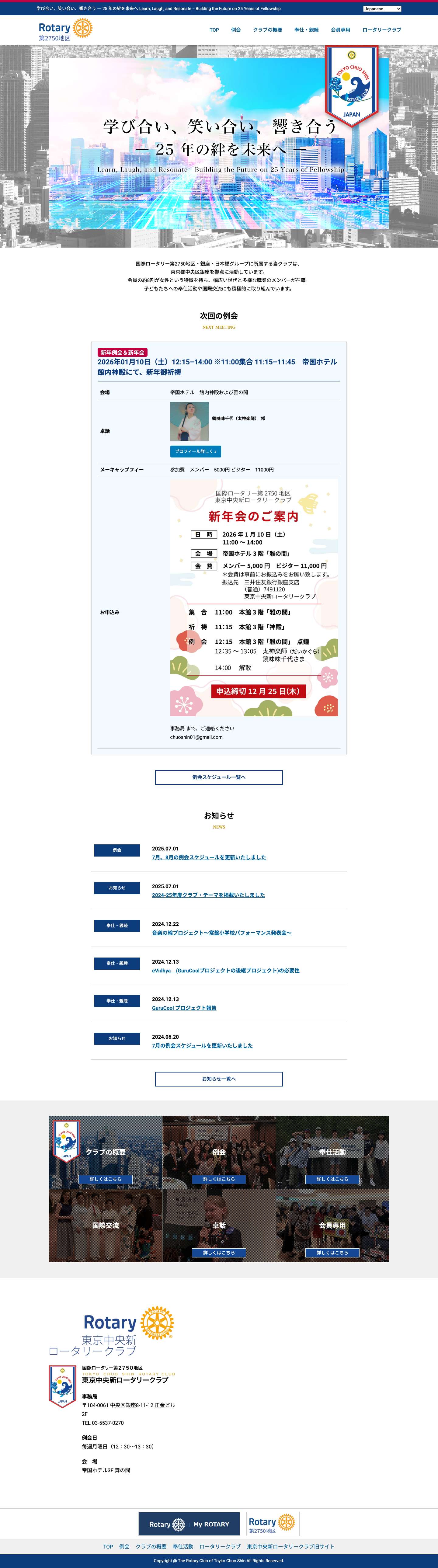Go to クラブの概要 in header navigation

pos(268,30)
